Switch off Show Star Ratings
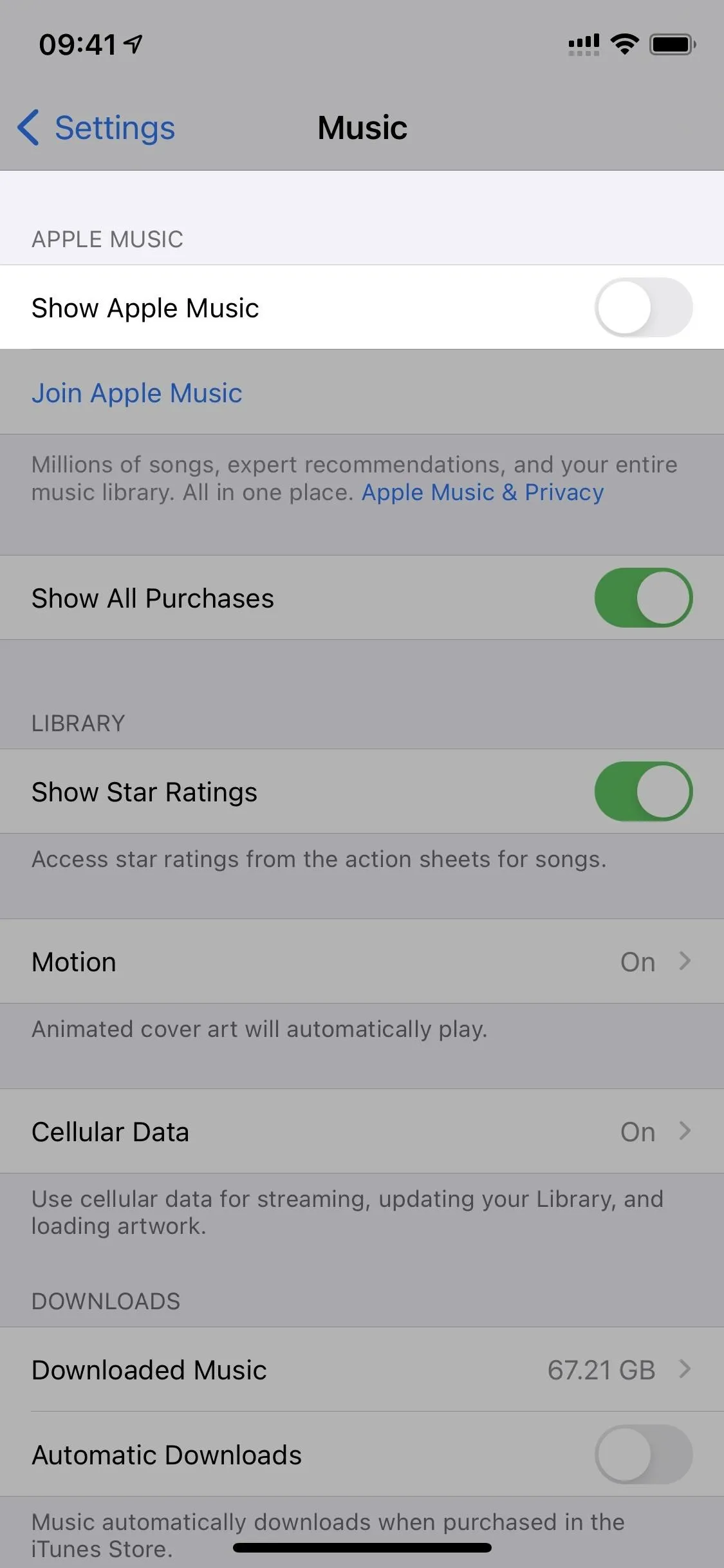 point(643,792)
